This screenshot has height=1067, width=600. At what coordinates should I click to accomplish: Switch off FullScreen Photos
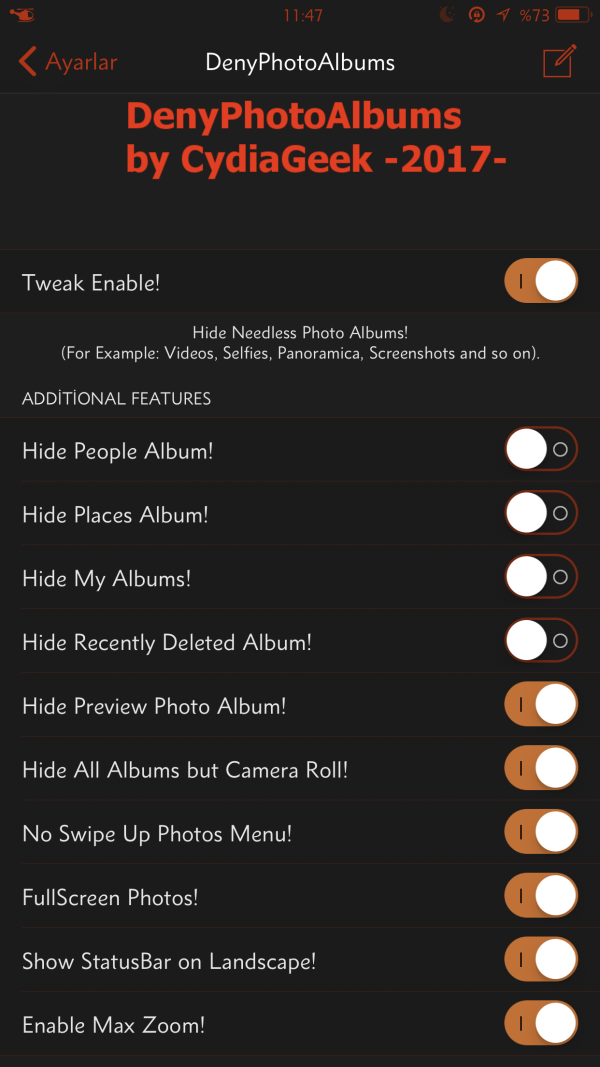click(541, 897)
